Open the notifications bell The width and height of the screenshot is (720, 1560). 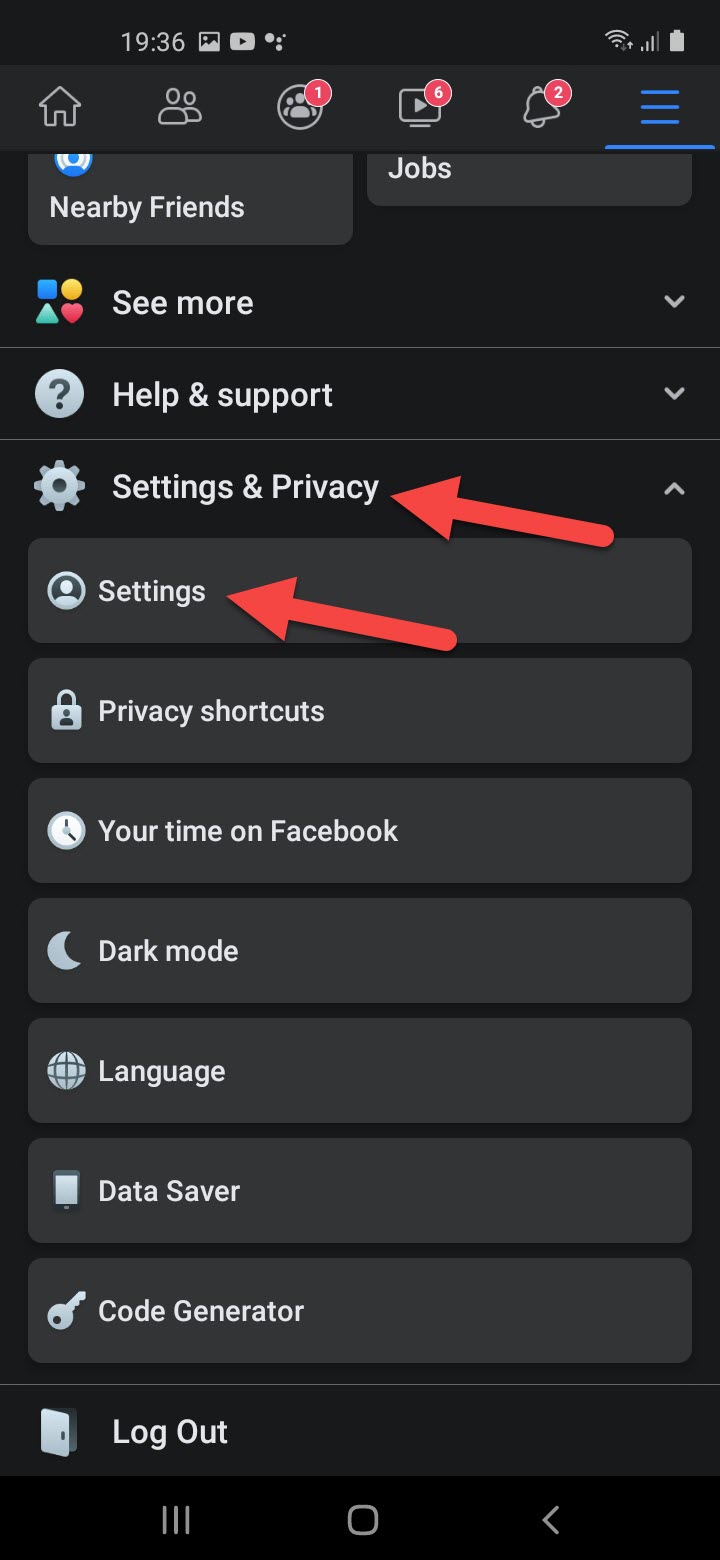click(541, 108)
